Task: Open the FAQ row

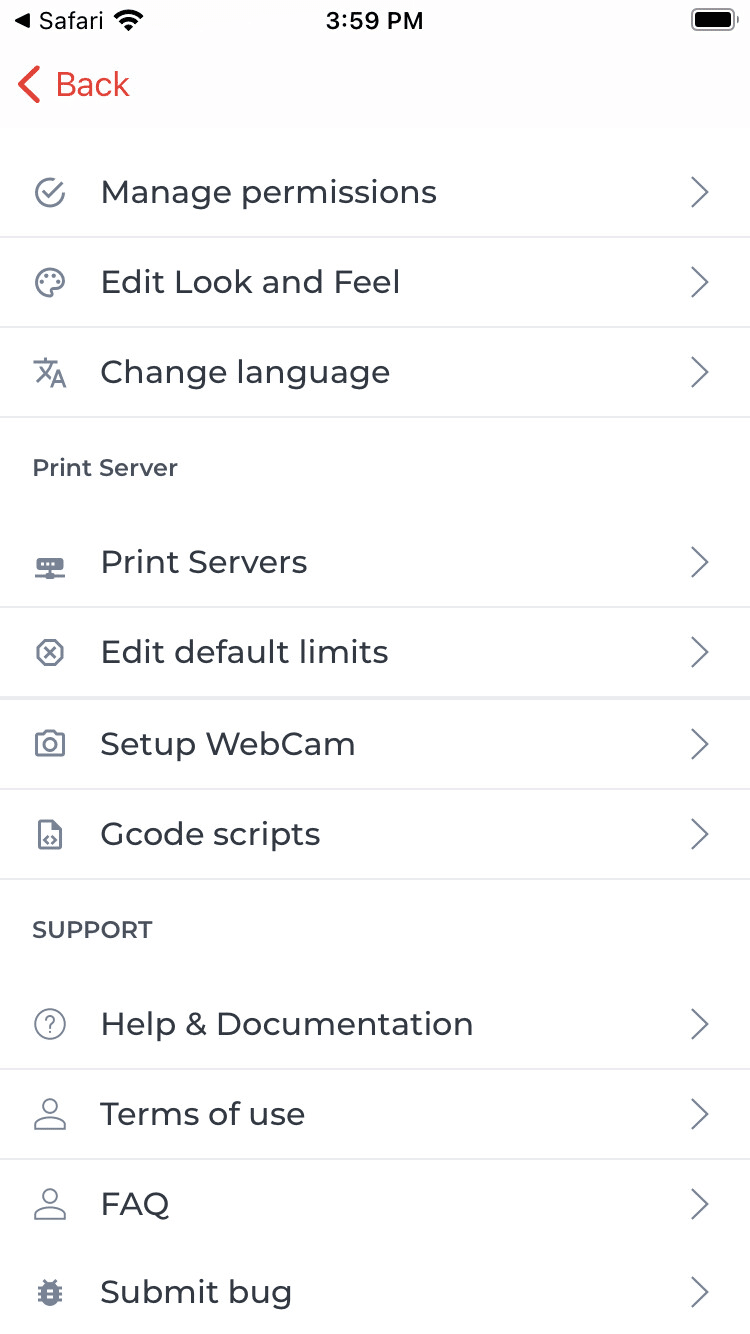Action: 375,1205
